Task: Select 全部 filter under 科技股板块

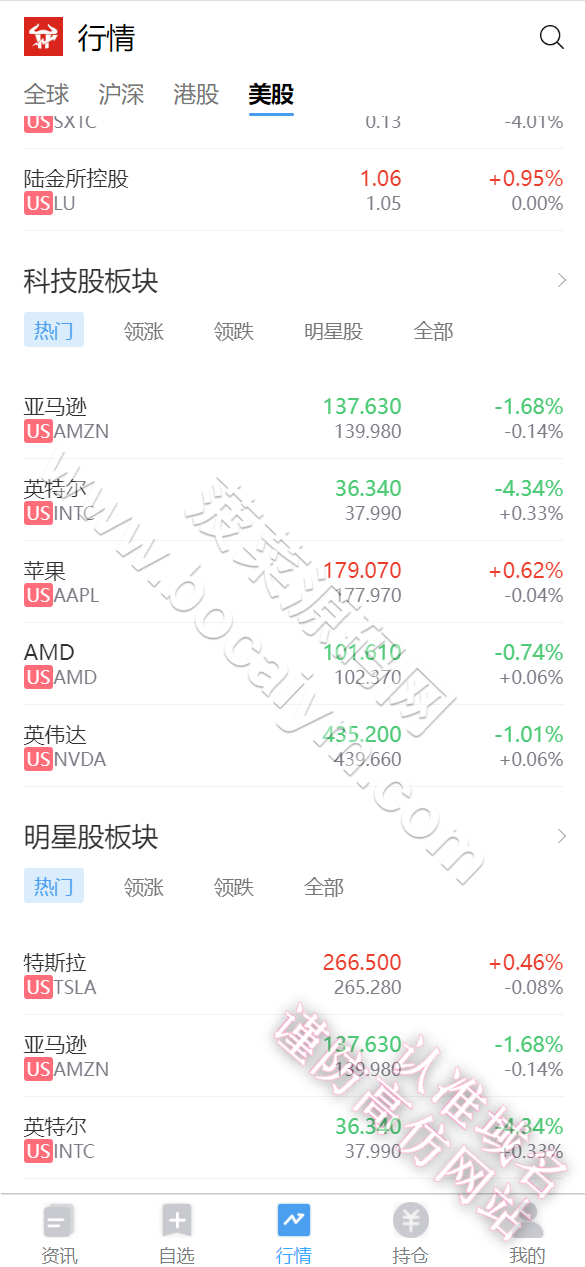Action: pyautogui.click(x=434, y=331)
